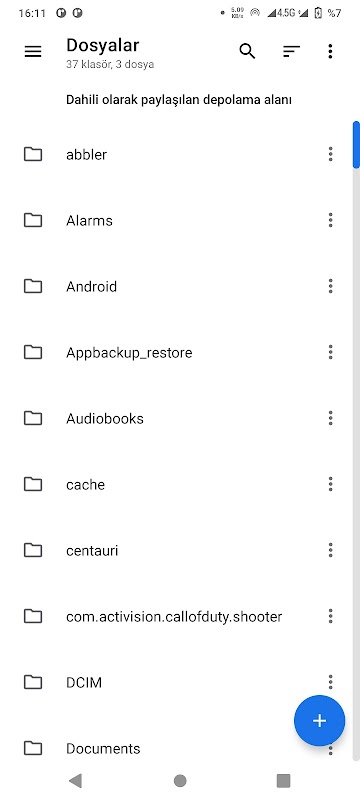Open the hamburger drawer menu
The image size is (360, 800).
(x=33, y=52)
